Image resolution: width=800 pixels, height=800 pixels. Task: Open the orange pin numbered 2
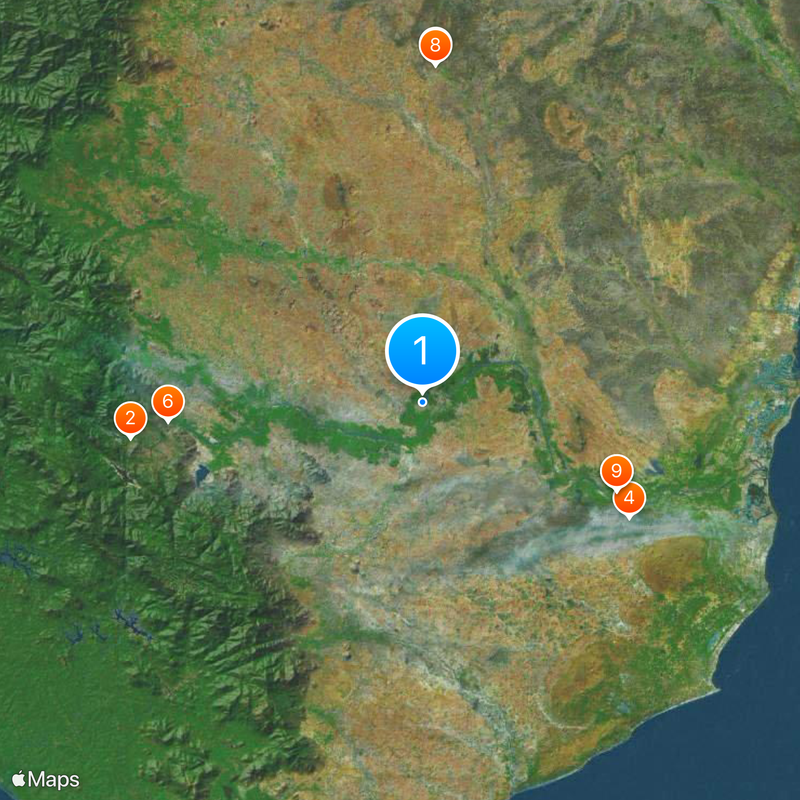(x=129, y=419)
